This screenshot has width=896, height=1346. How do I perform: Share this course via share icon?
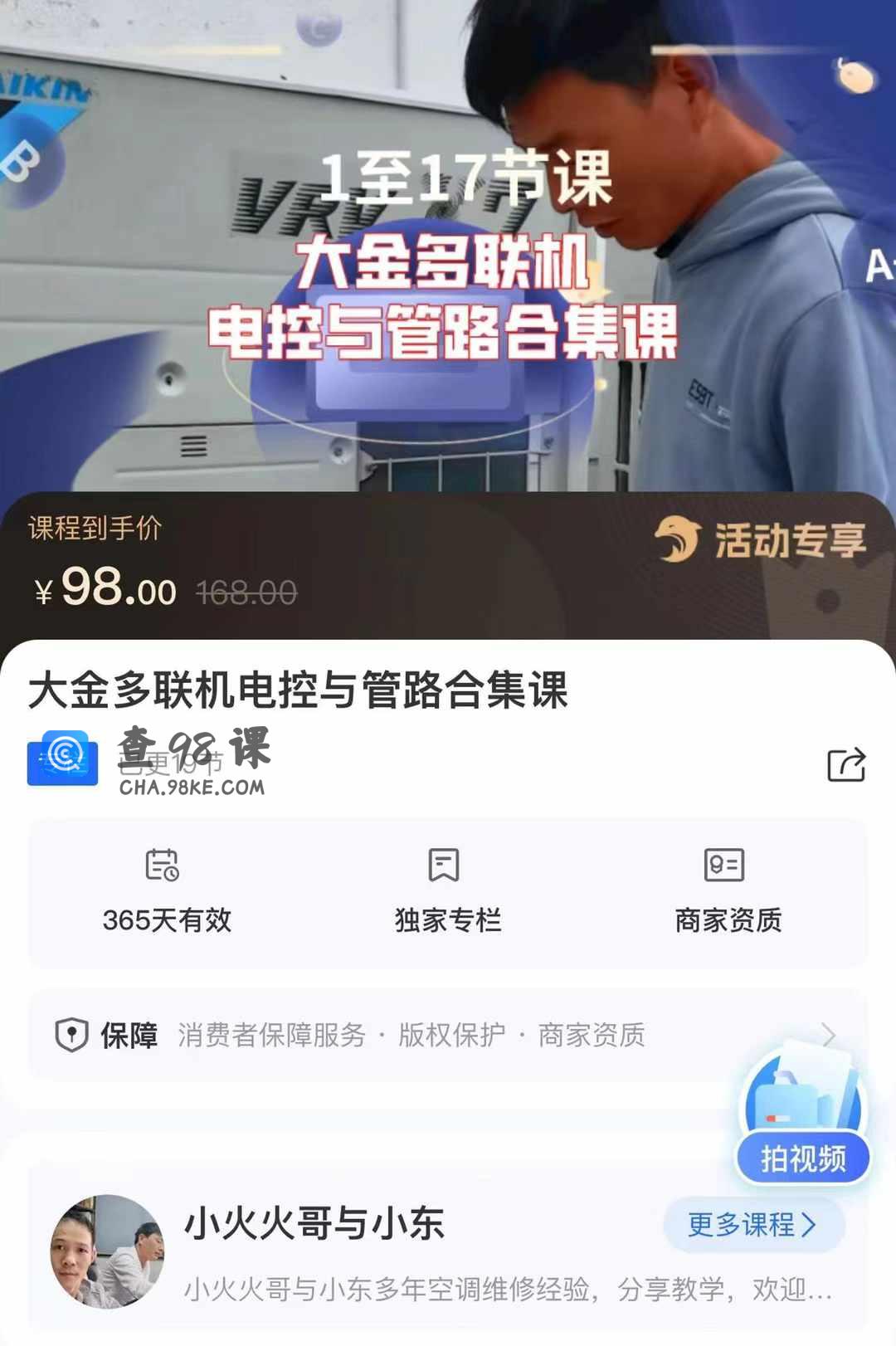[x=845, y=764]
